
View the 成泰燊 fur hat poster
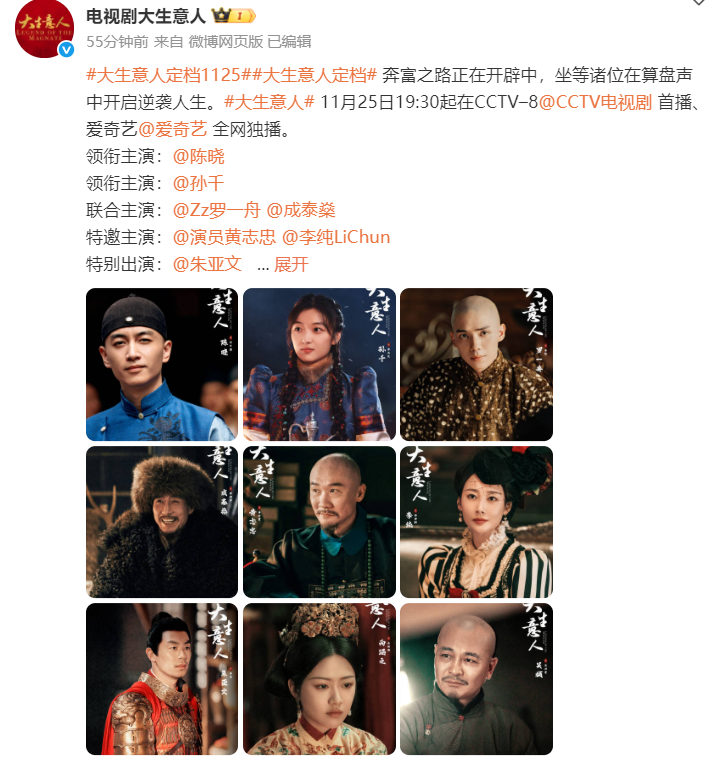[x=162, y=521]
